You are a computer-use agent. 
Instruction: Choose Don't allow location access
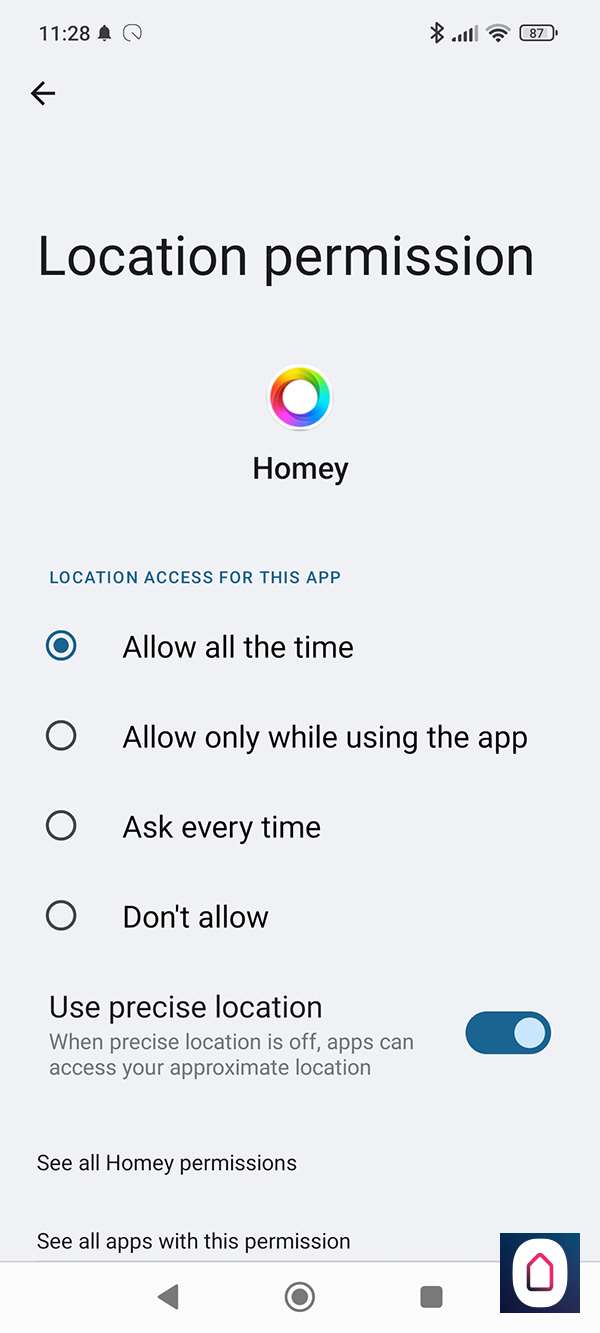tap(62, 916)
